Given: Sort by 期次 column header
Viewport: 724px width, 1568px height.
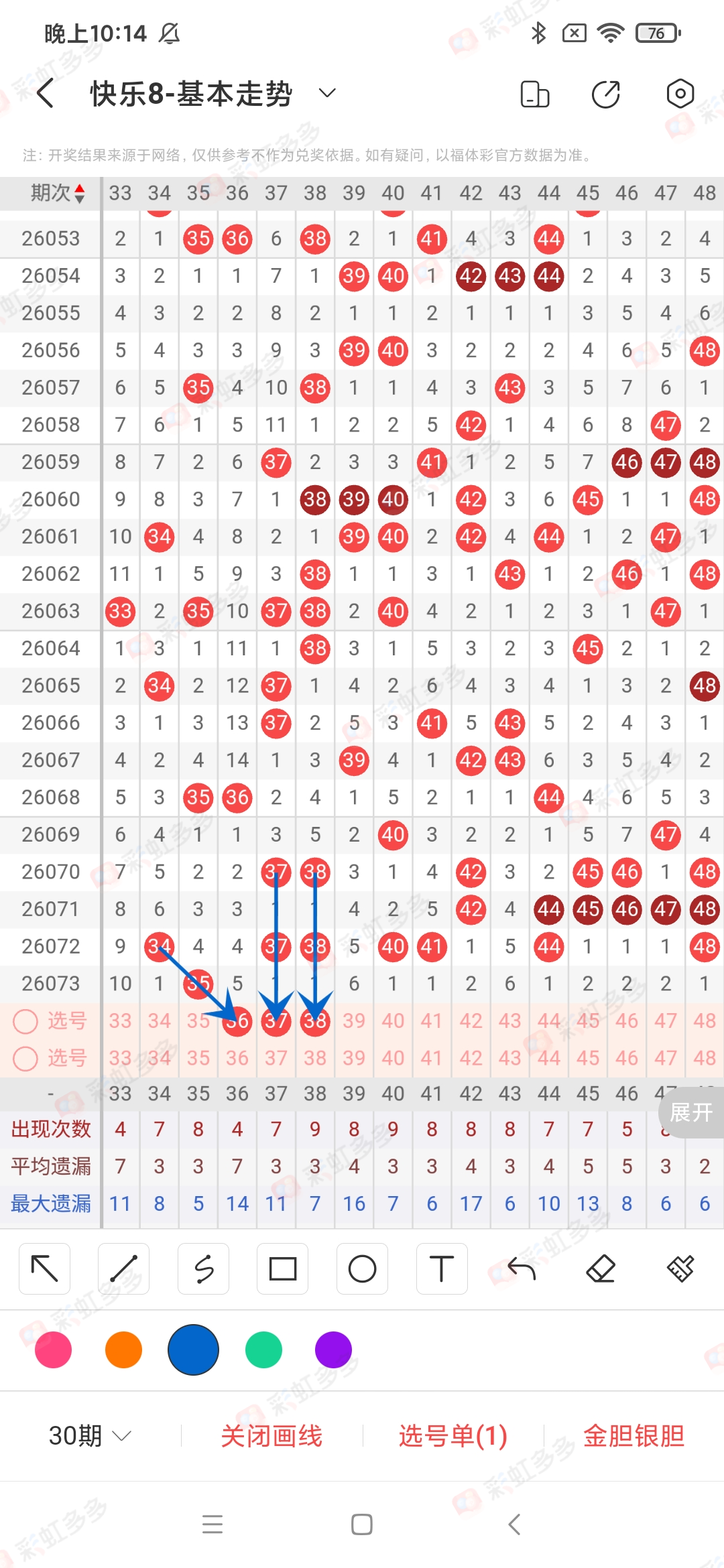Looking at the screenshot, I should (x=57, y=193).
